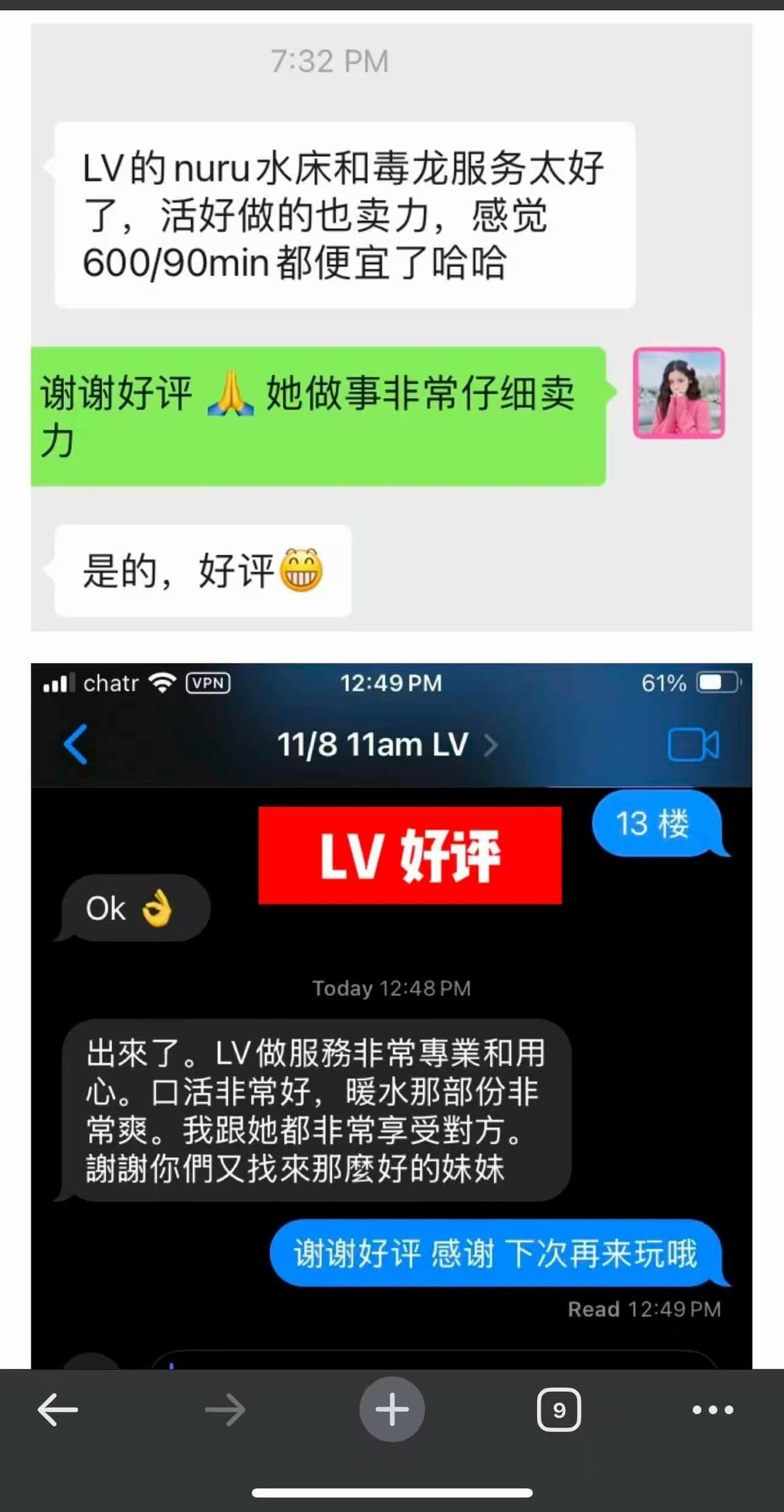Open the tab switcher showing 9 tabs
784x1512 pixels.
(x=559, y=1410)
